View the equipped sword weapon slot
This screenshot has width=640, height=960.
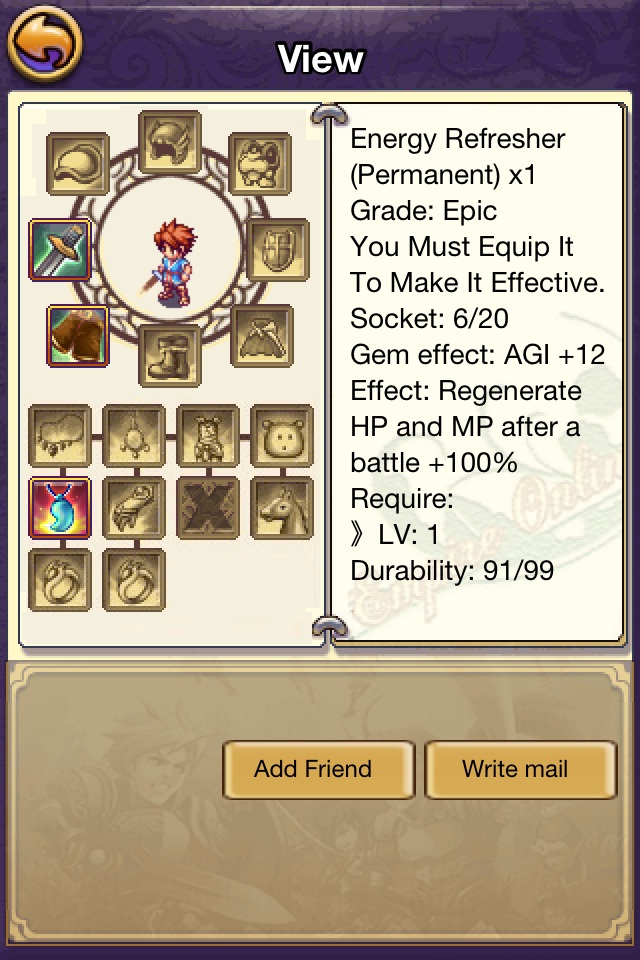(60, 250)
